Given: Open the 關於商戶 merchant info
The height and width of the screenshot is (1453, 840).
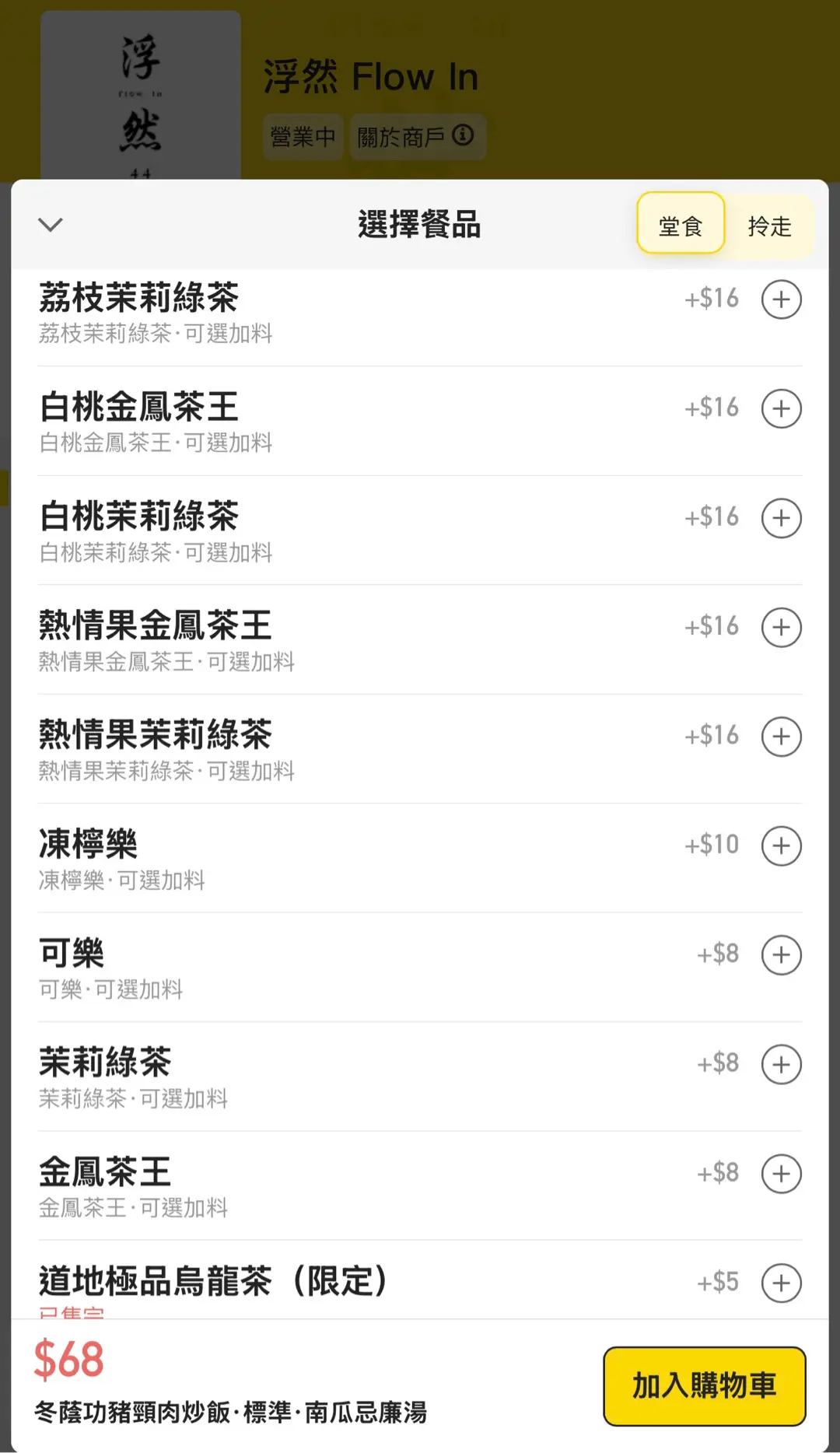Looking at the screenshot, I should [417, 137].
